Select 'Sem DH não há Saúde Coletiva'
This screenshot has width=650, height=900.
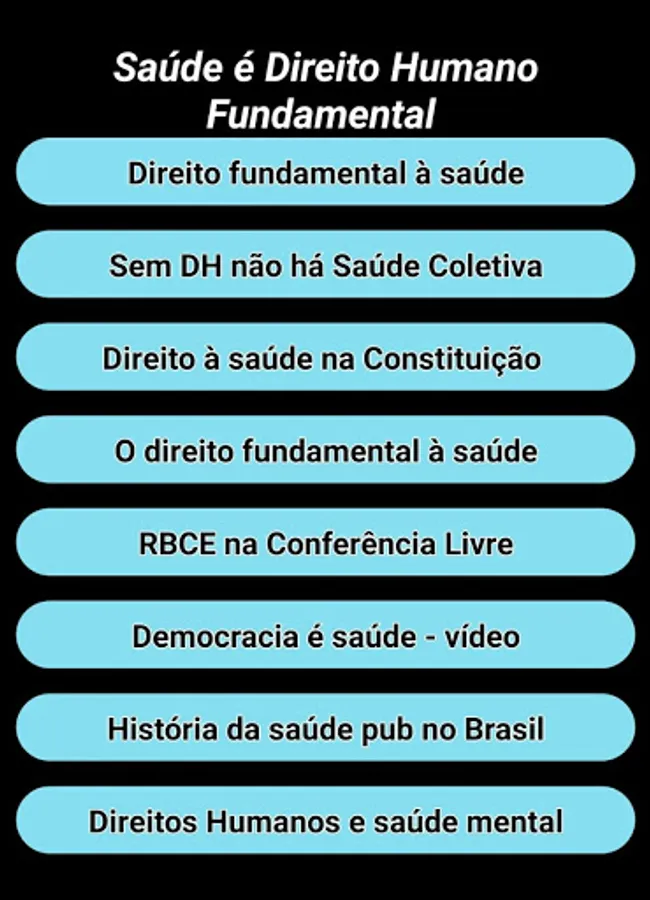[325, 265]
